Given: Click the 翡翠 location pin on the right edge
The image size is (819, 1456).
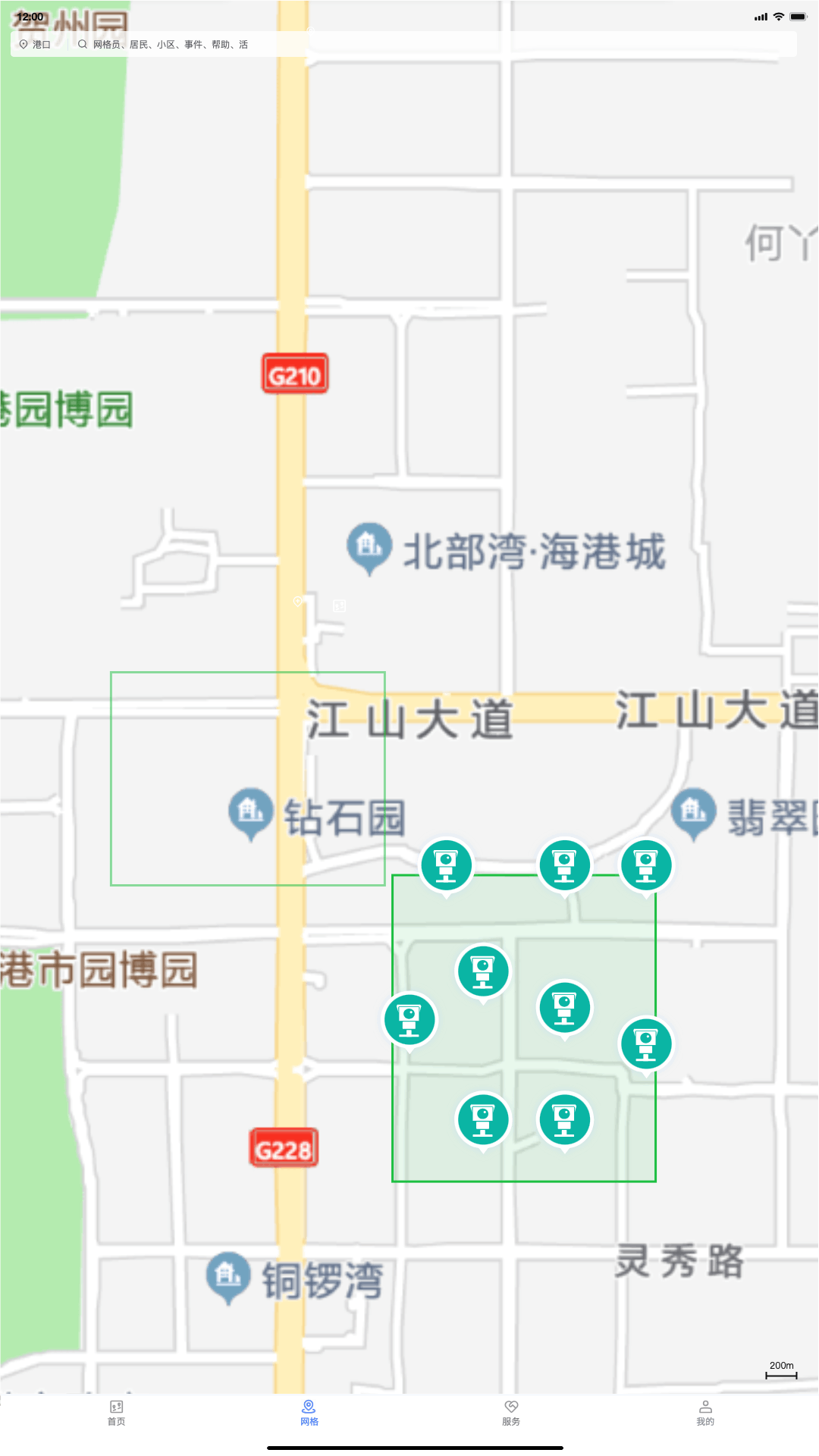Looking at the screenshot, I should click(692, 811).
